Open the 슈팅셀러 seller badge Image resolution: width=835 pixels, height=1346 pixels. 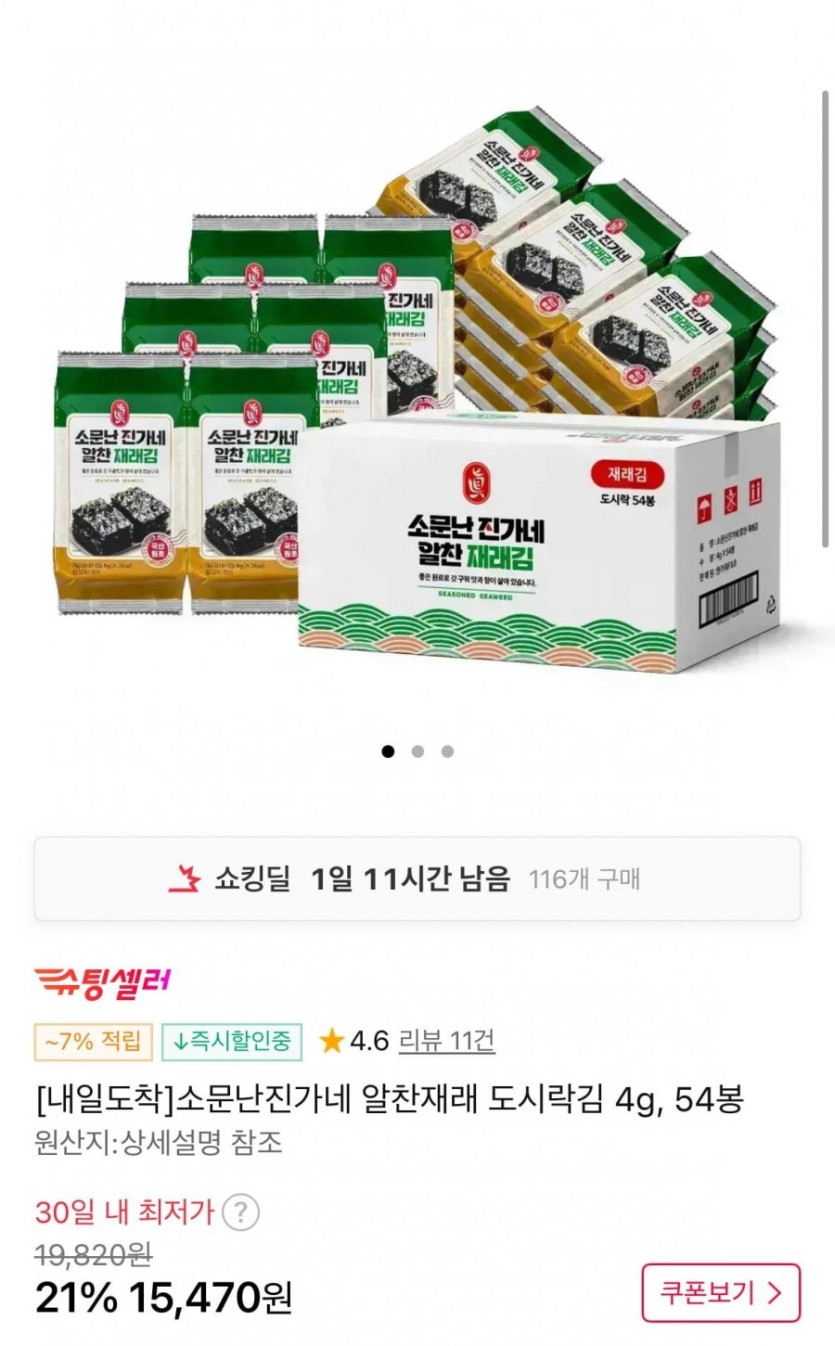(102, 981)
